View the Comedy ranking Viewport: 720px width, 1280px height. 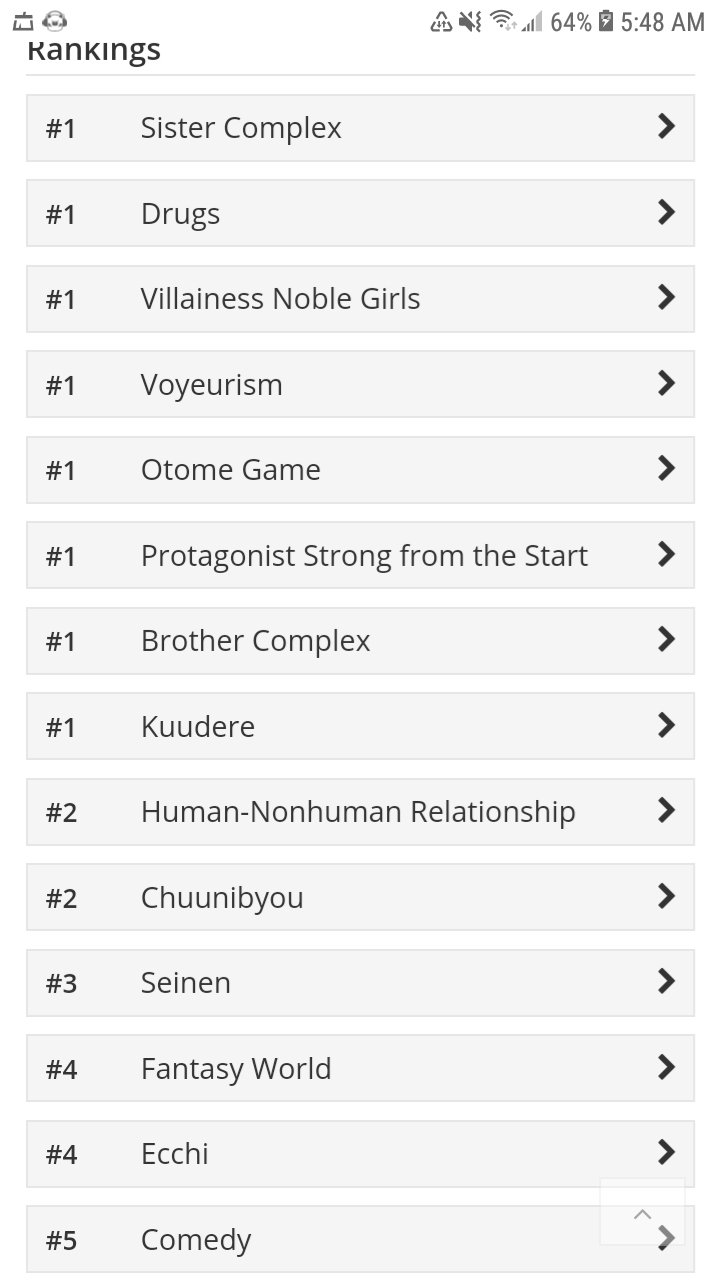coord(300,1240)
